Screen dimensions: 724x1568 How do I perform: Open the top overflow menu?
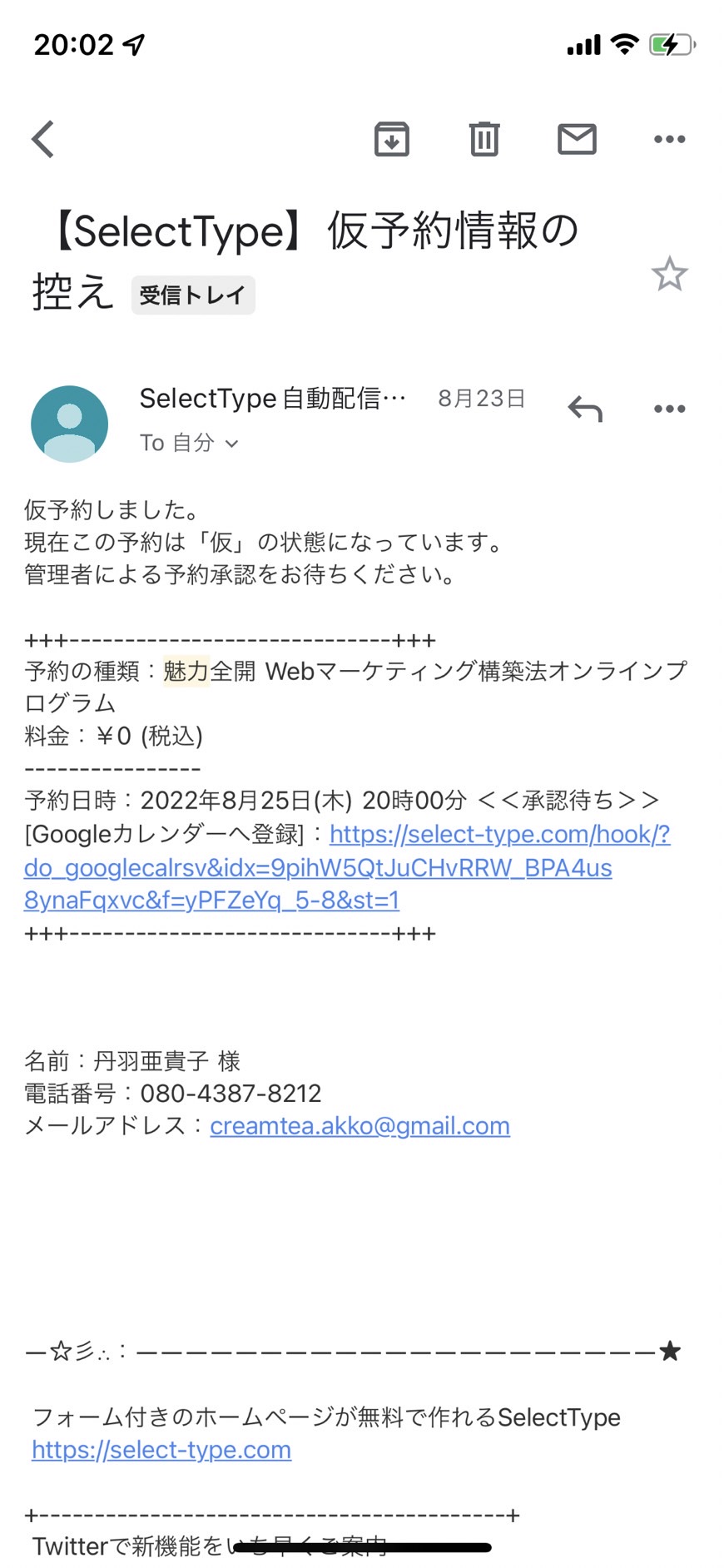point(670,139)
